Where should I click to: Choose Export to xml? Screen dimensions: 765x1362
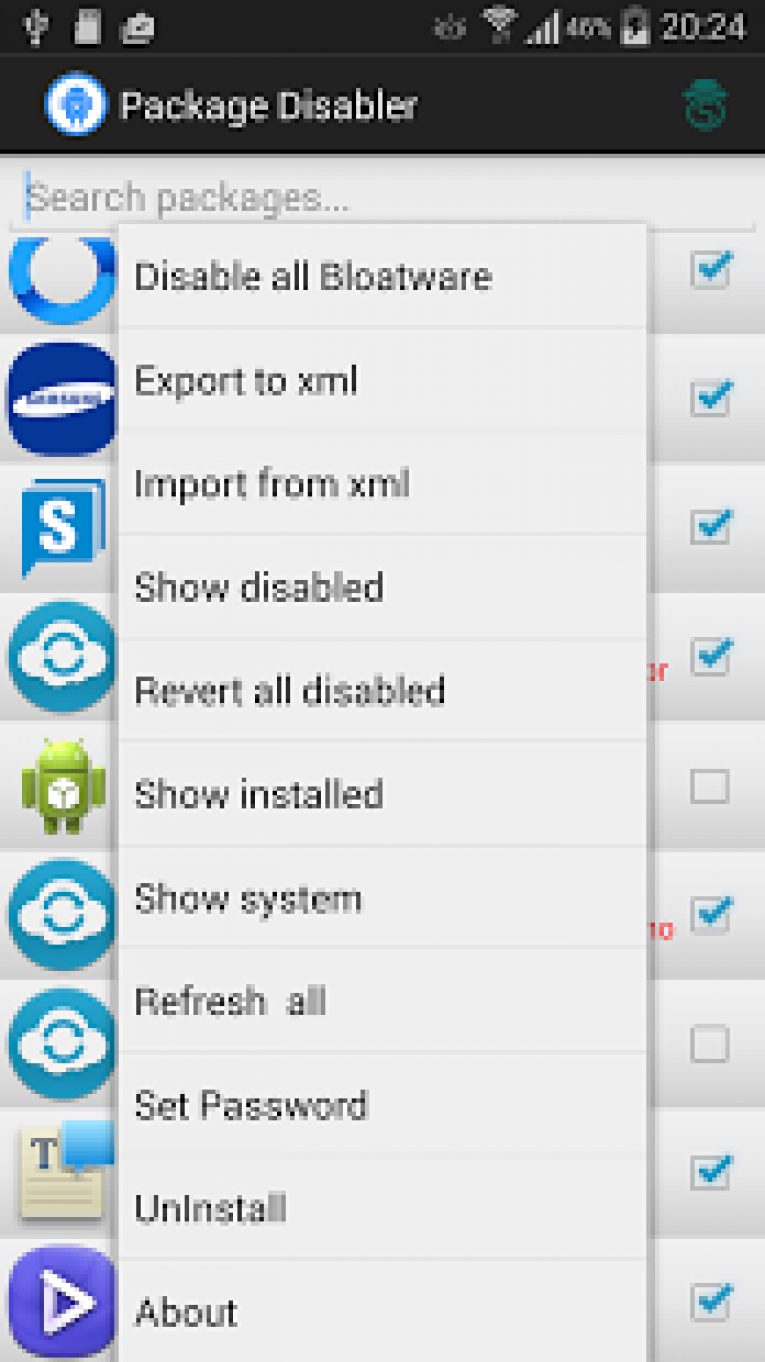coord(380,381)
